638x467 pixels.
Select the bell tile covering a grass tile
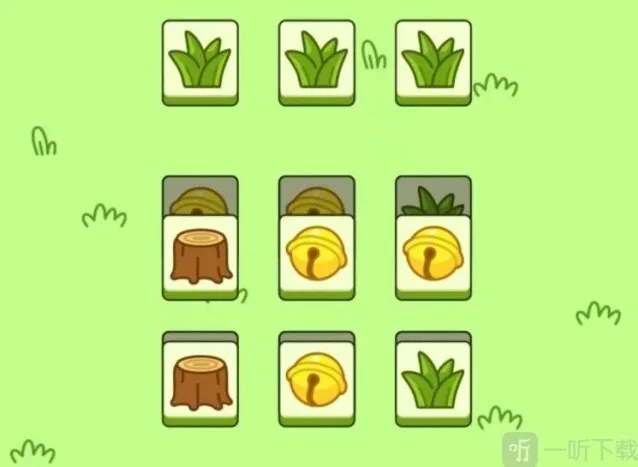pos(433,257)
